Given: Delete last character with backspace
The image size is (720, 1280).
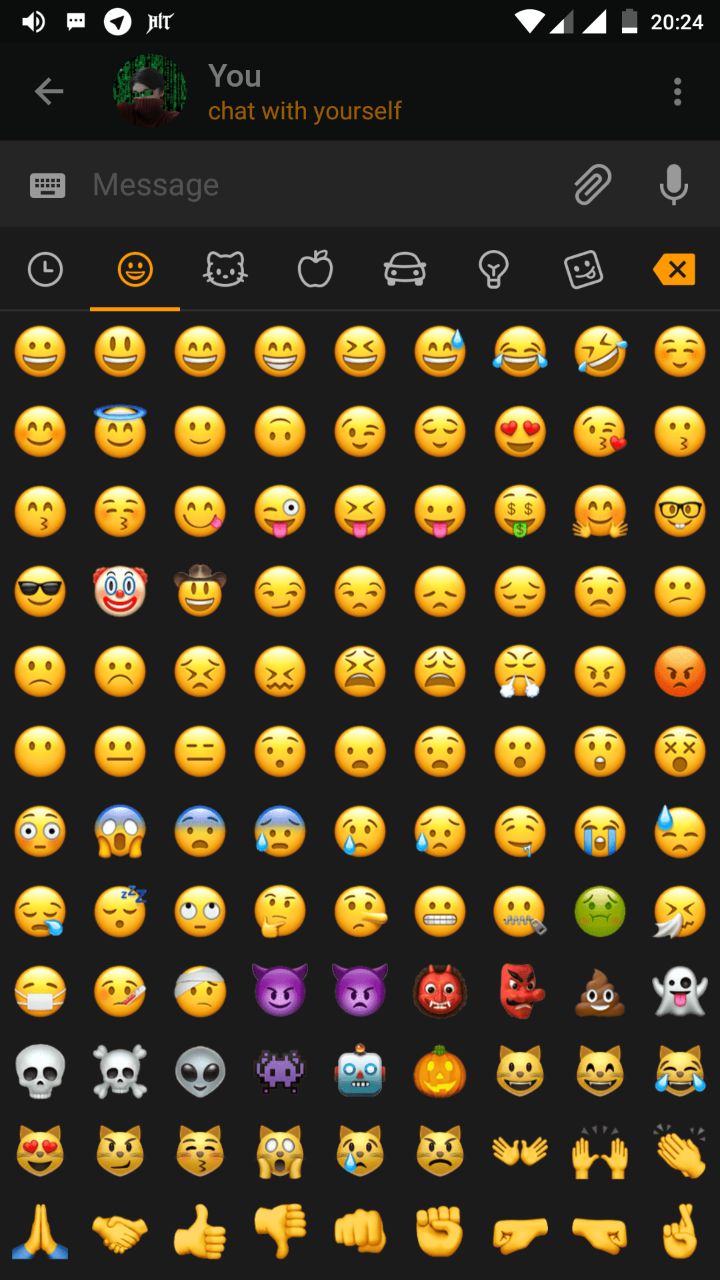Looking at the screenshot, I should [674, 269].
